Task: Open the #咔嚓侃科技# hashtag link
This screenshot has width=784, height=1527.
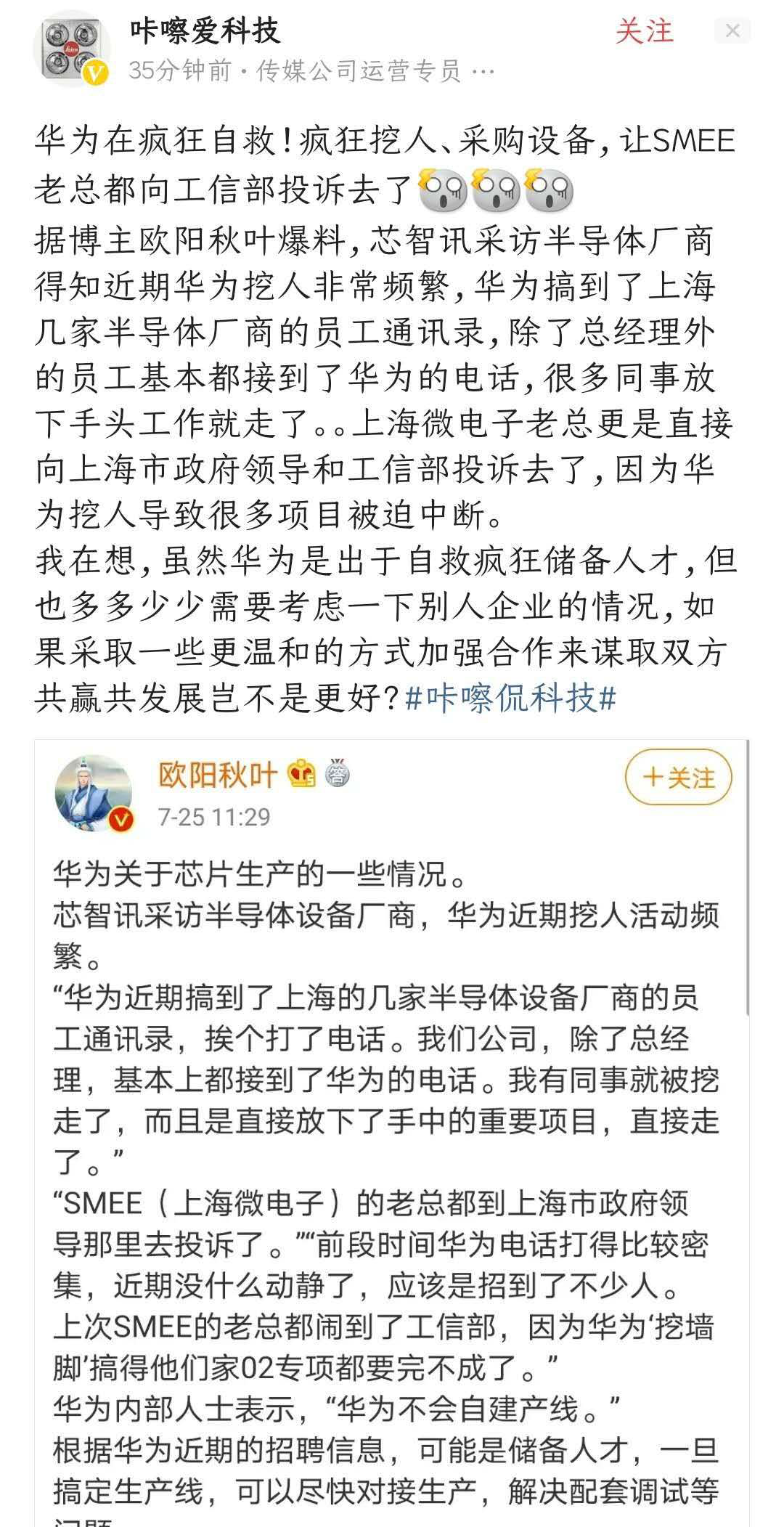Action: 510,698
